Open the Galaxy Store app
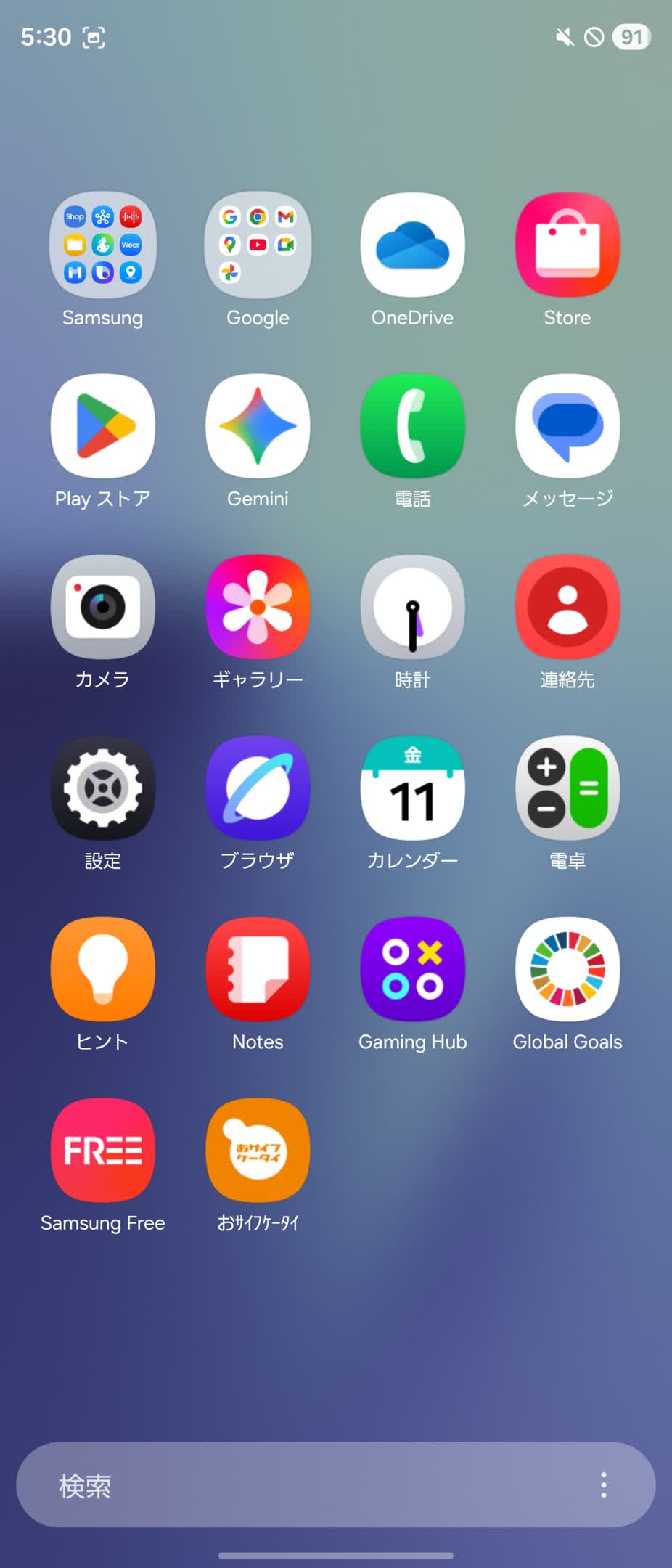 (x=567, y=245)
